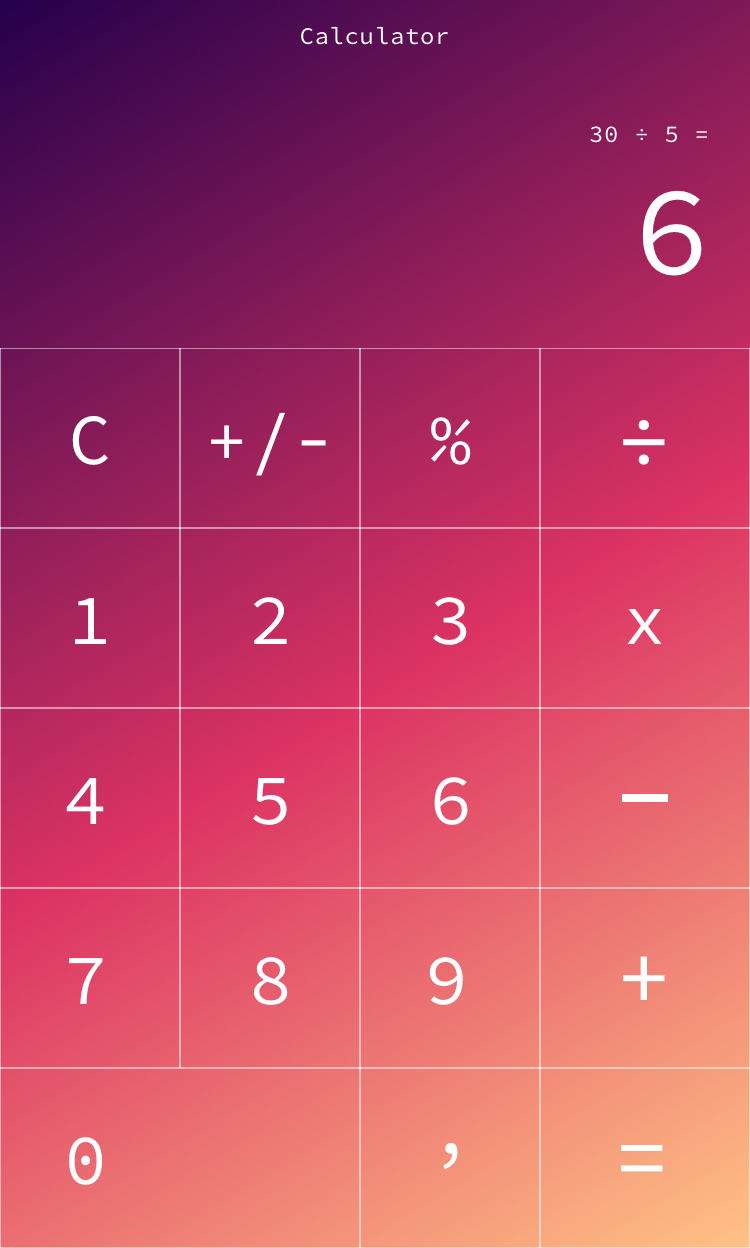Tap the 6 key on the keypad

[x=450, y=798]
